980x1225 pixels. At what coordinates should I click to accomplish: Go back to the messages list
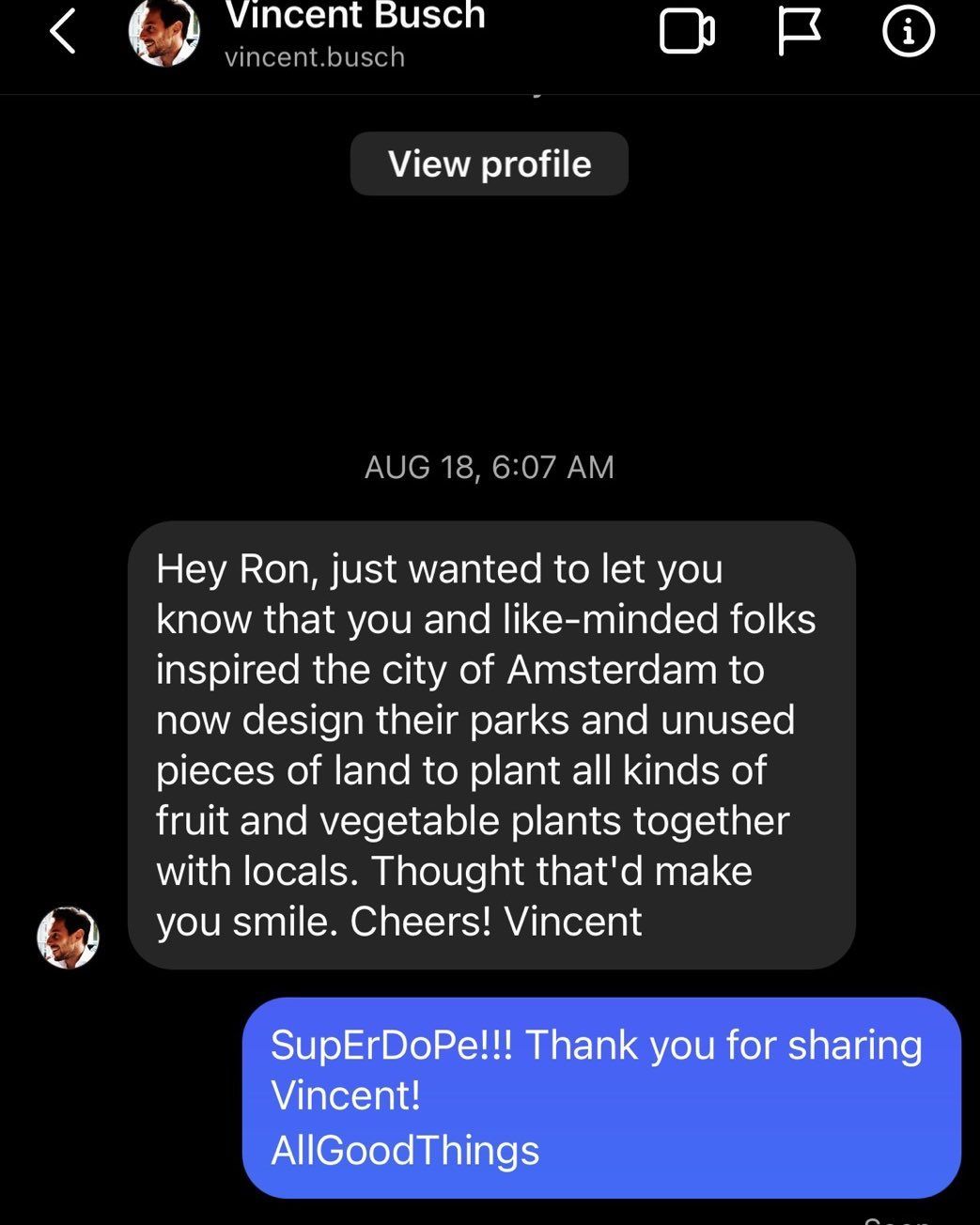62,33
